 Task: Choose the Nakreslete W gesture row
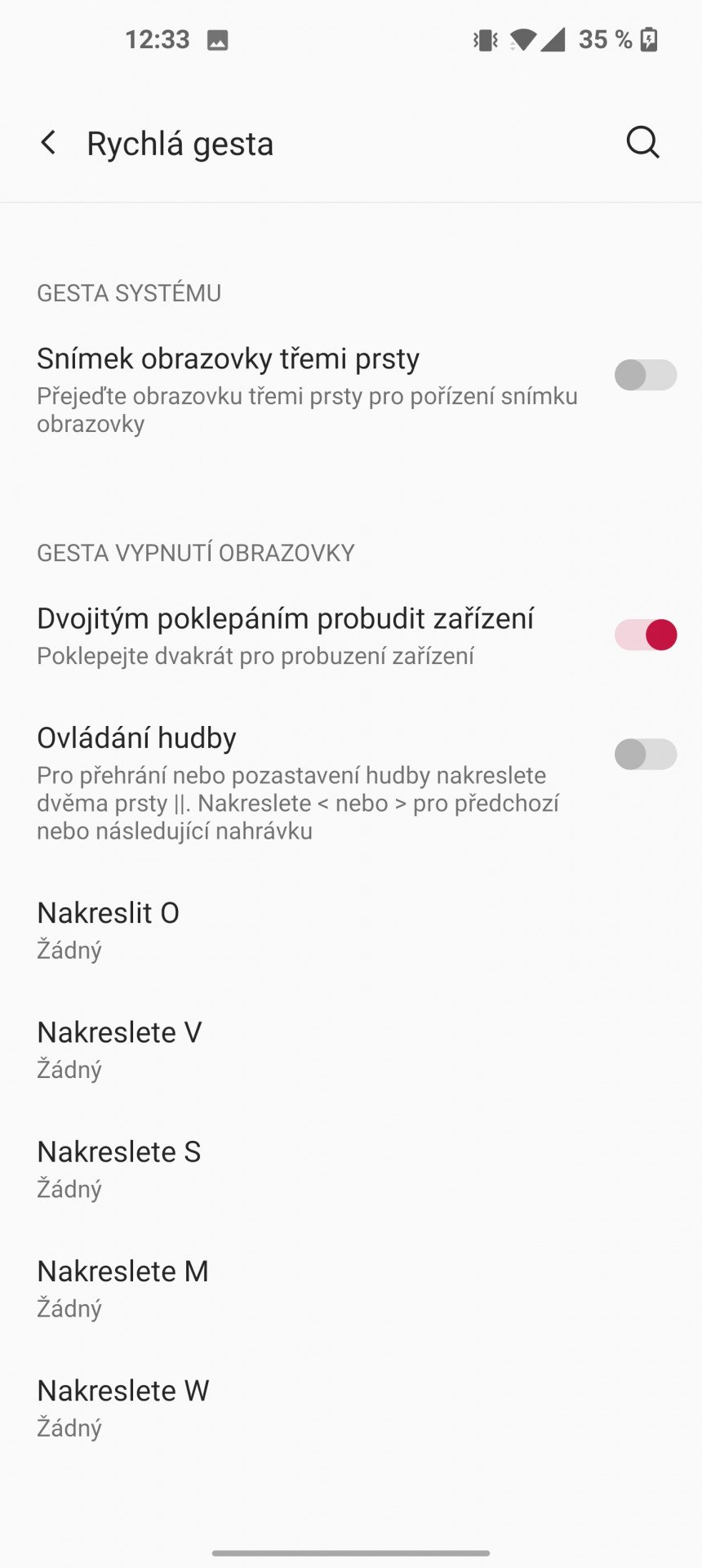(351, 1407)
